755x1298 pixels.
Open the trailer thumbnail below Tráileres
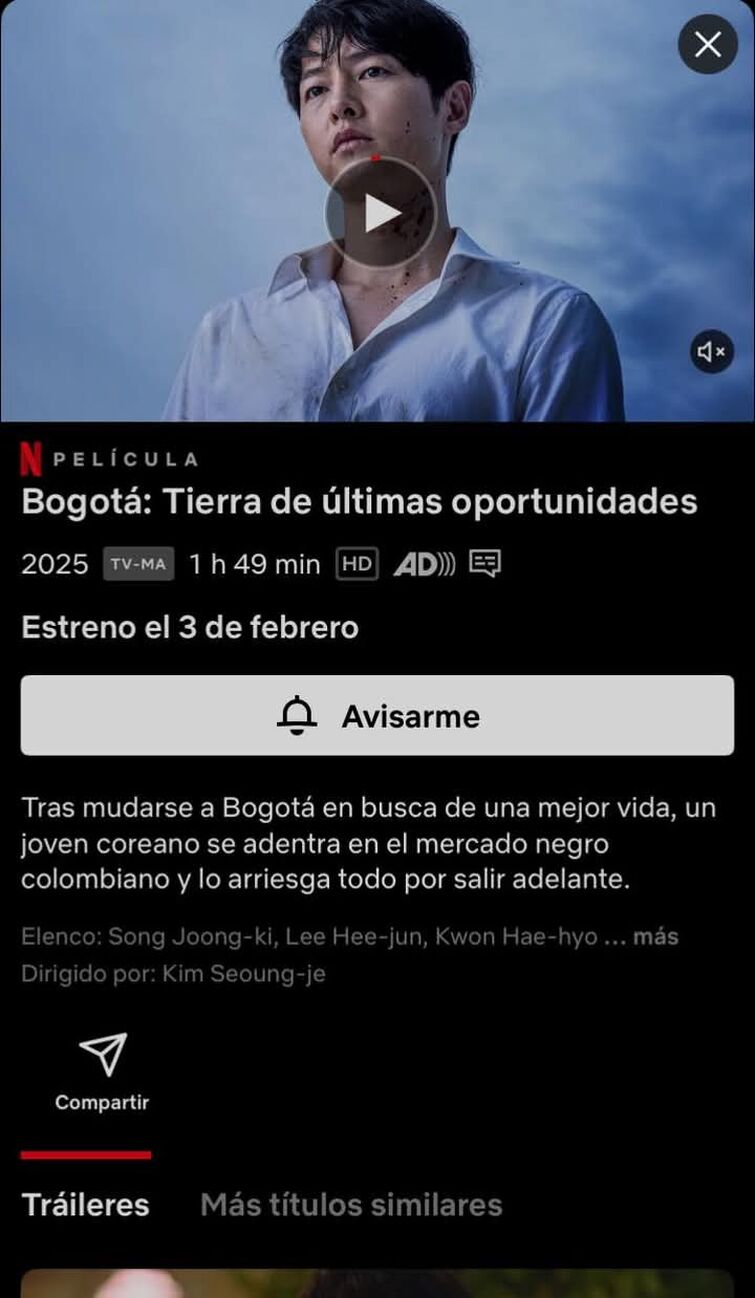(377, 1283)
